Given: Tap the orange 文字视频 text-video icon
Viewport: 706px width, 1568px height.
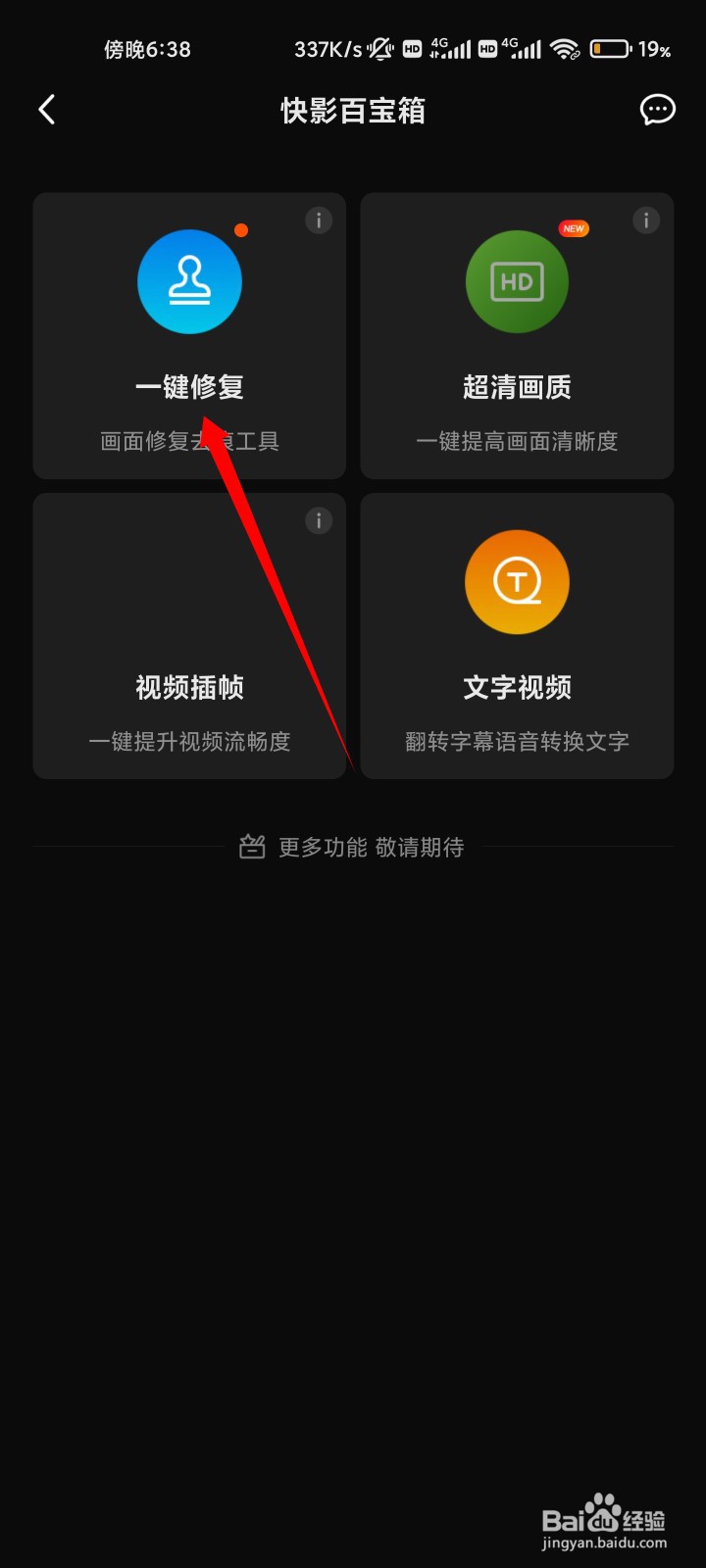Looking at the screenshot, I should click(x=517, y=581).
